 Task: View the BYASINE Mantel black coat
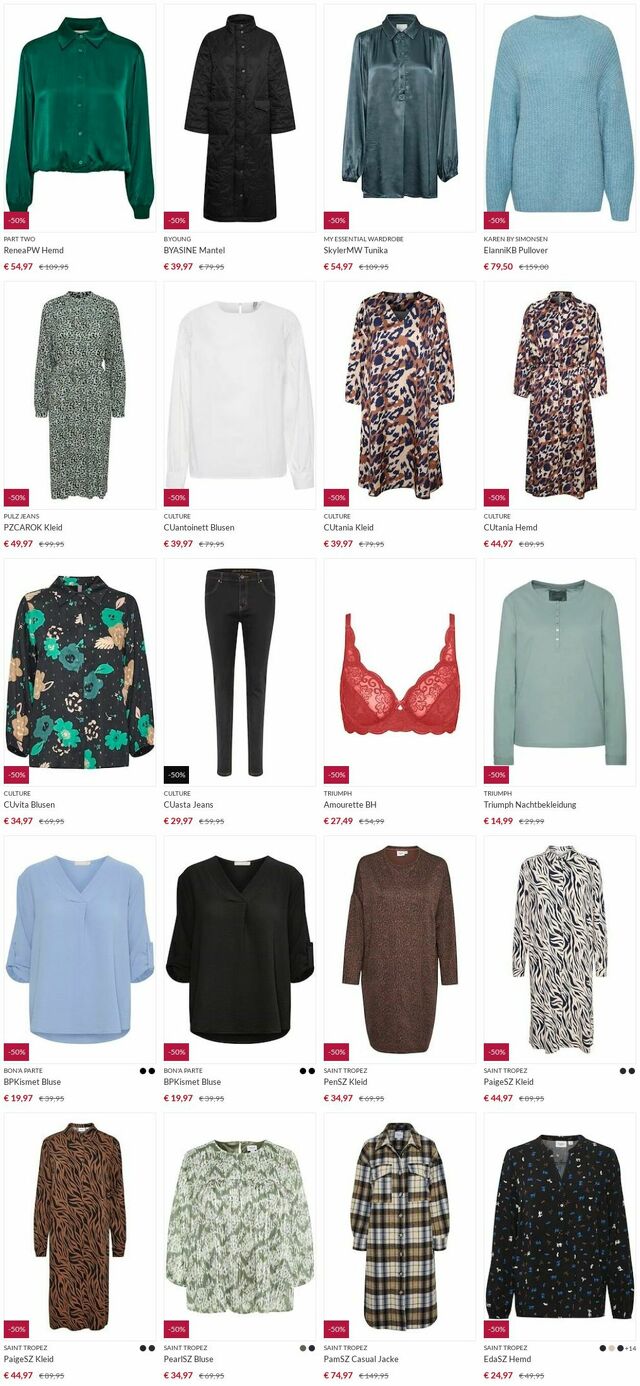240,118
